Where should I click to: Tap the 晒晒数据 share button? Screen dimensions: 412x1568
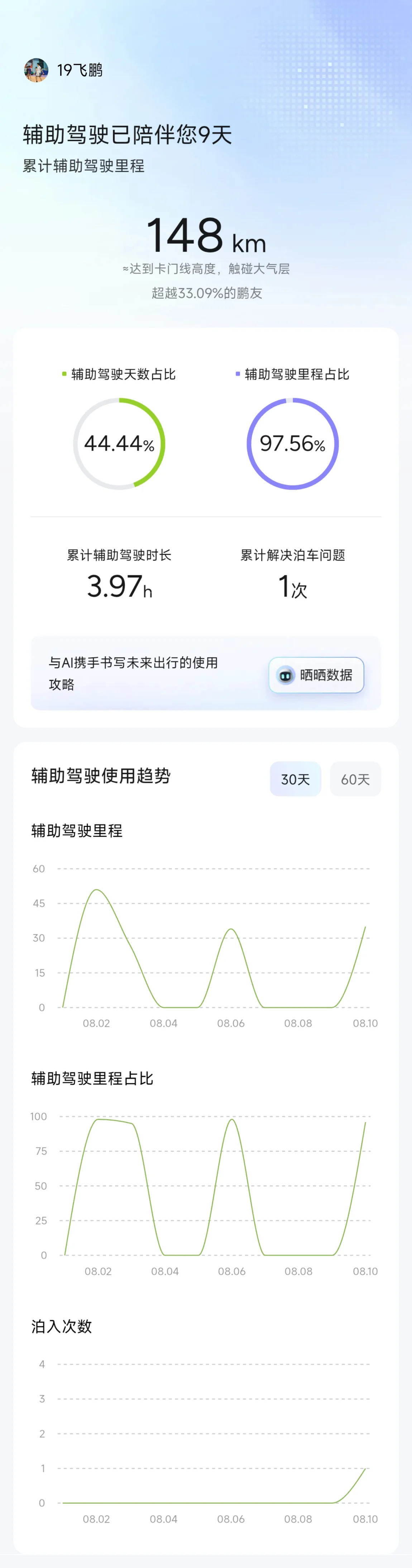(x=316, y=674)
